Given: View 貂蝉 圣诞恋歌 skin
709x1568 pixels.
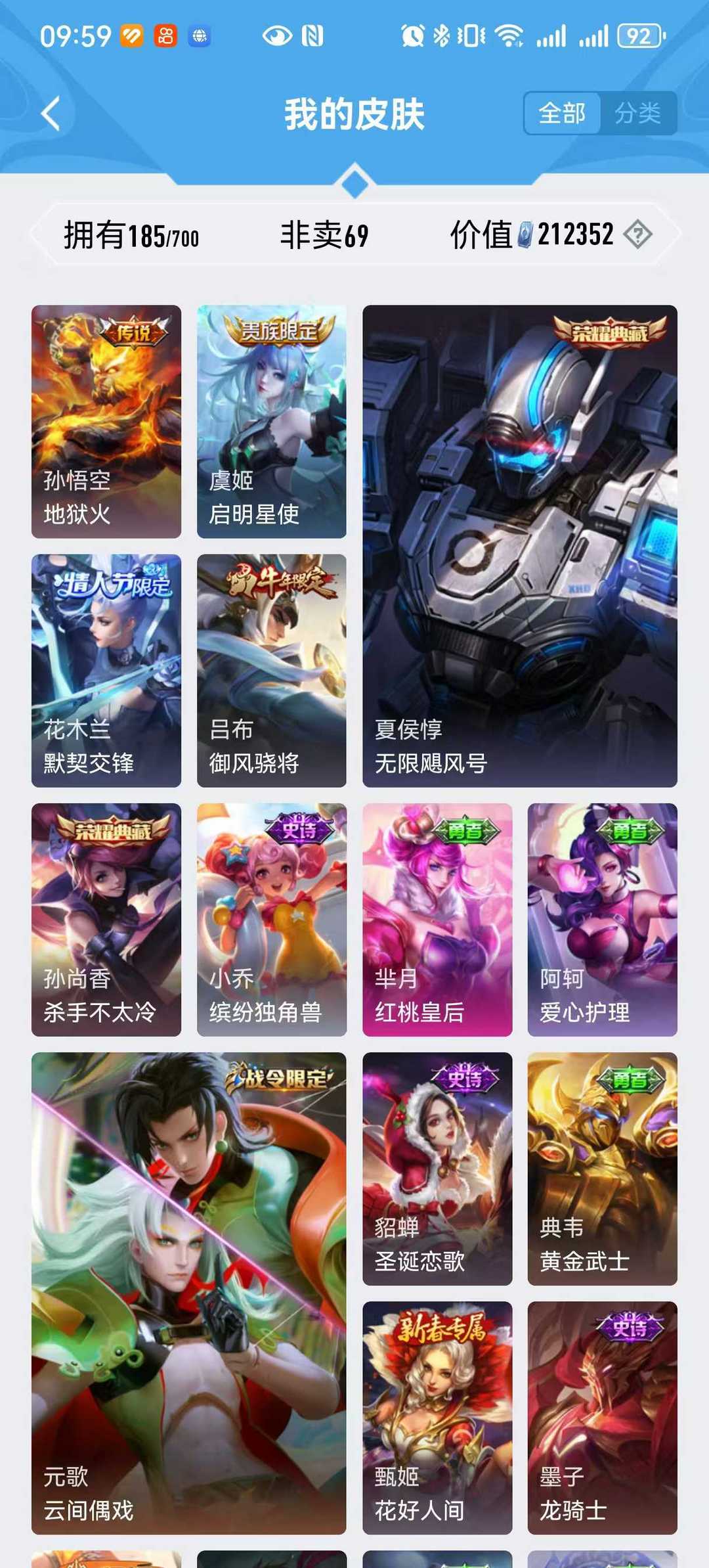Looking at the screenshot, I should pos(437,1168).
